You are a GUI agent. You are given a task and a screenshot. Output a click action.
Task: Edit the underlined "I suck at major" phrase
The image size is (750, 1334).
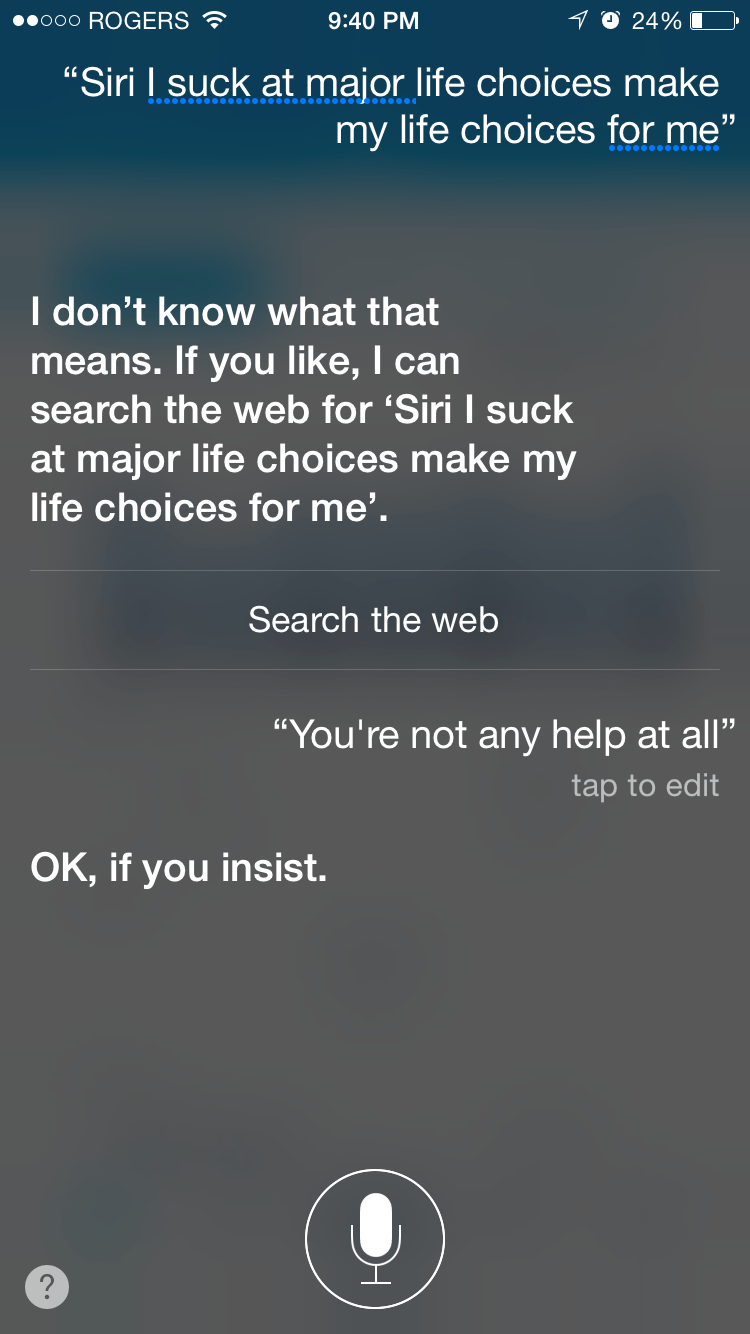click(x=280, y=84)
